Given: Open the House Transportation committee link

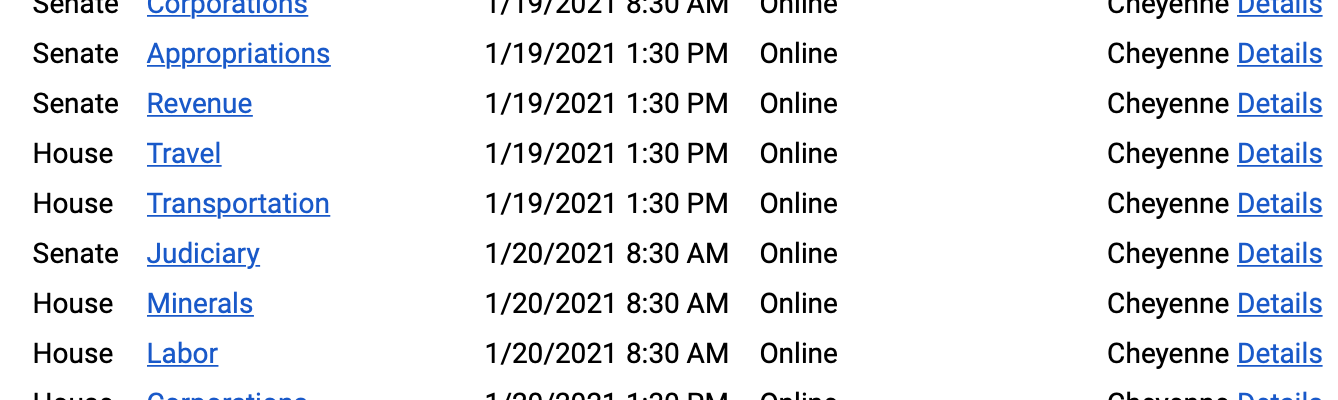Looking at the screenshot, I should [238, 204].
